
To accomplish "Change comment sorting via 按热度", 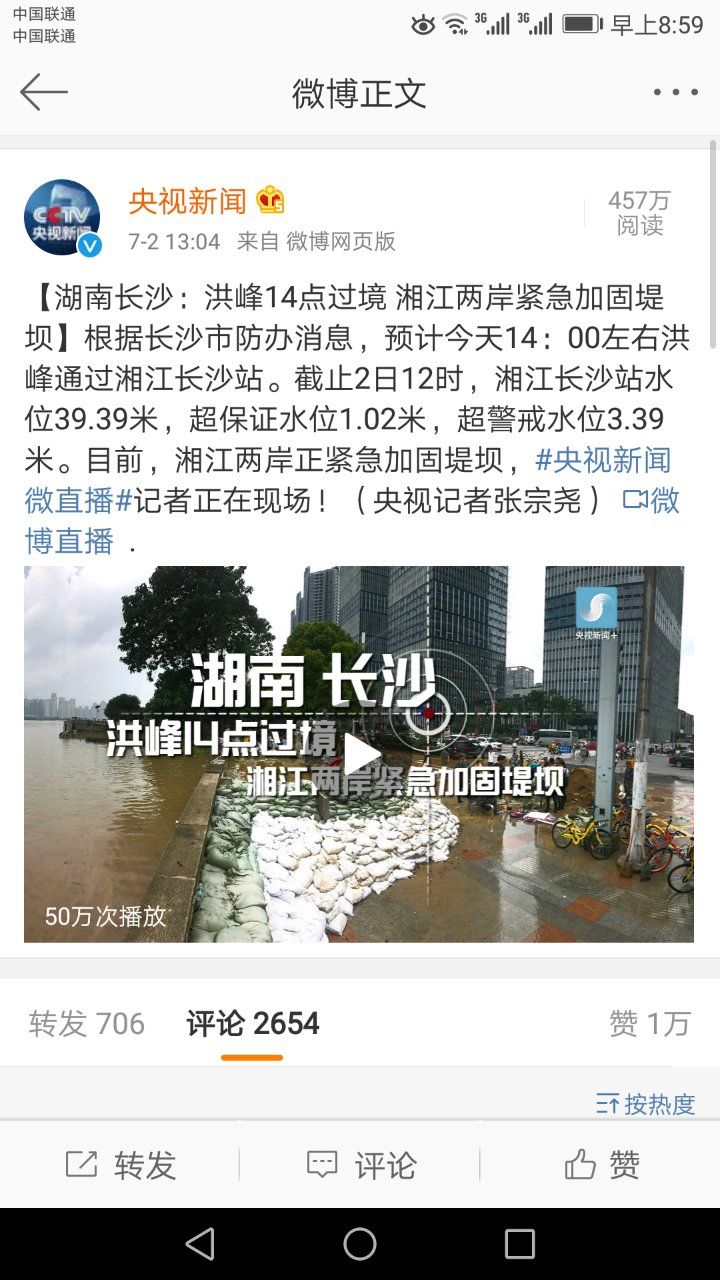I will pyautogui.click(x=646, y=1104).
